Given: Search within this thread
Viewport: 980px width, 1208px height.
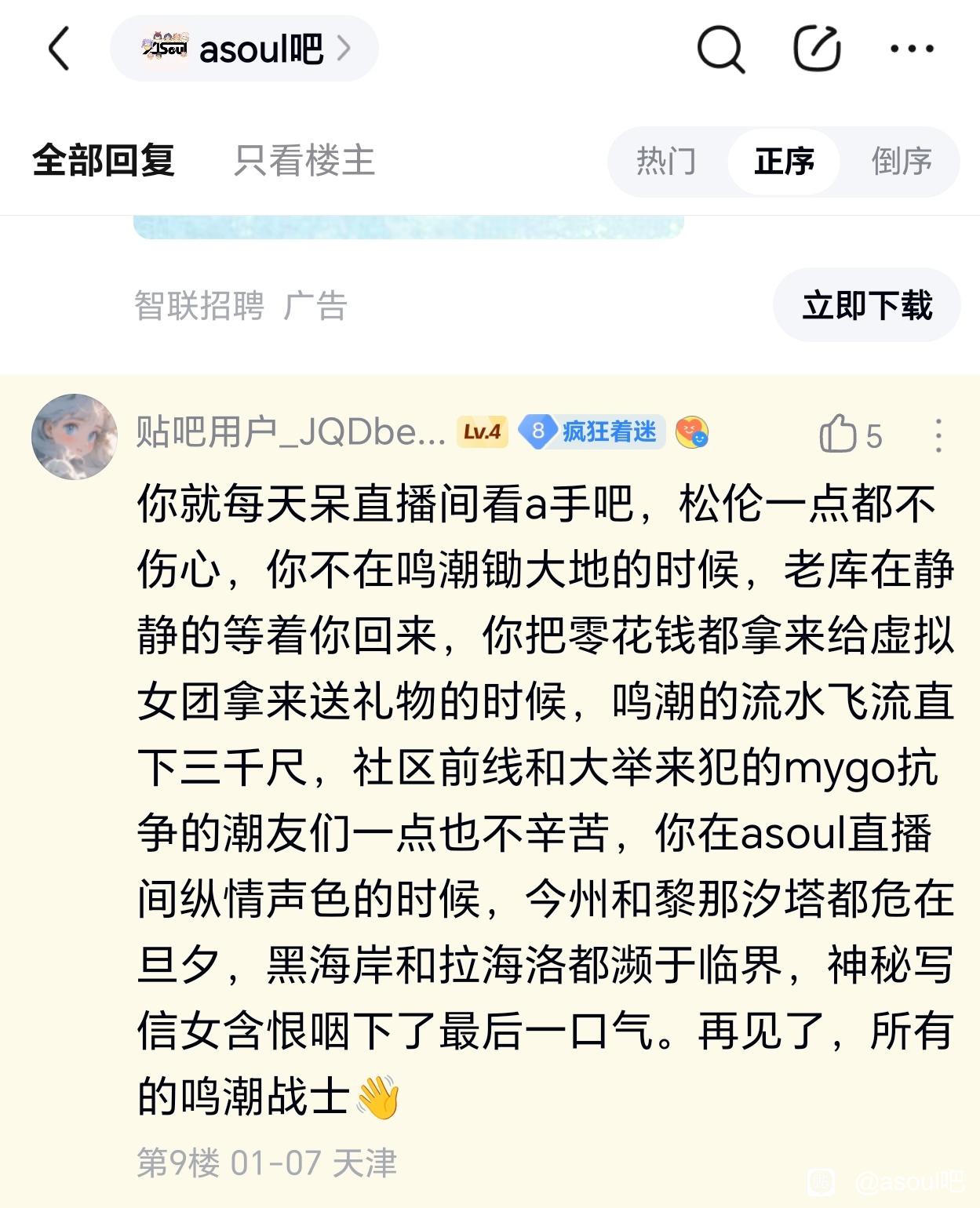Looking at the screenshot, I should [720, 49].
